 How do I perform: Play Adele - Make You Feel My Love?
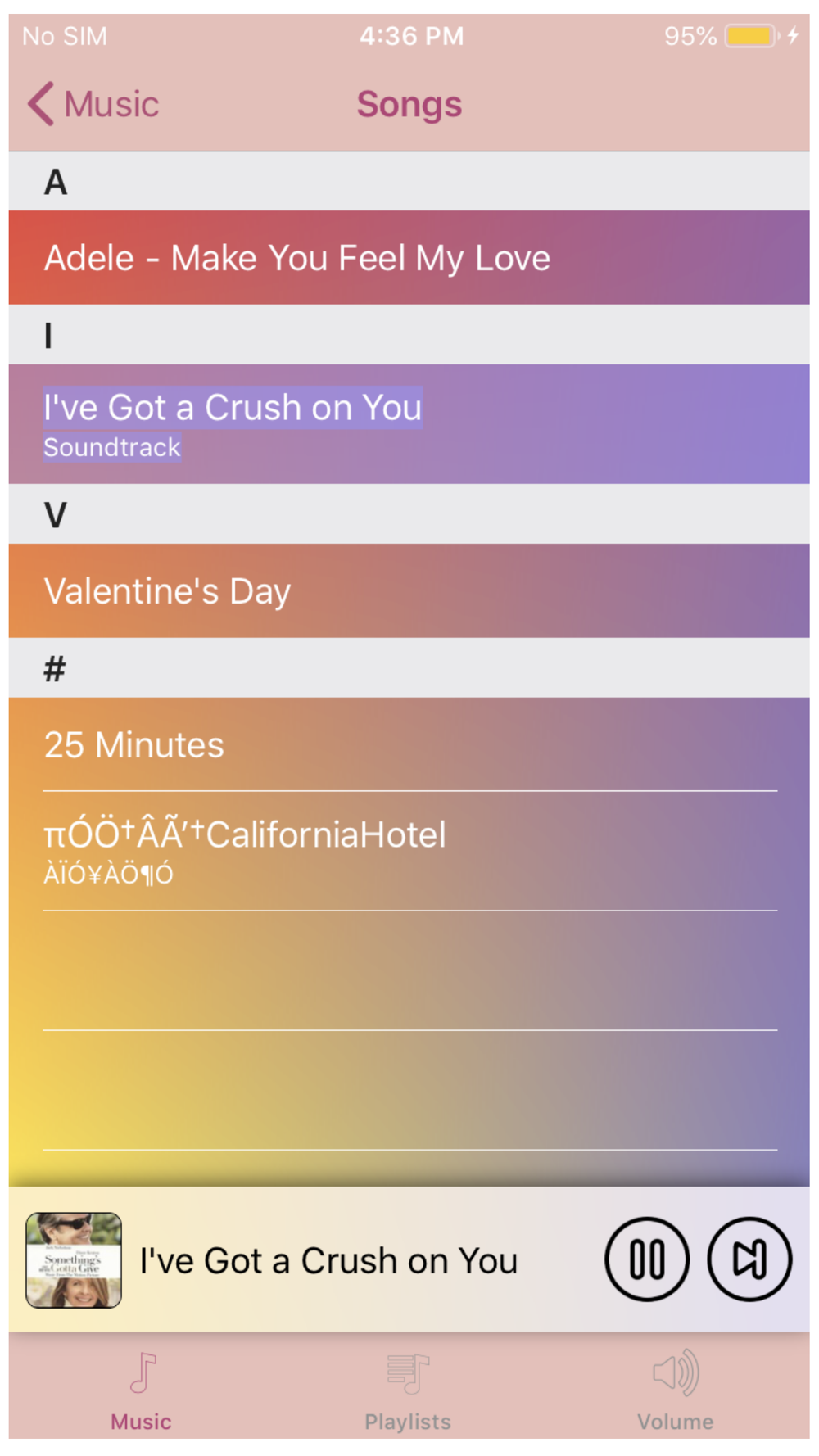[409, 258]
